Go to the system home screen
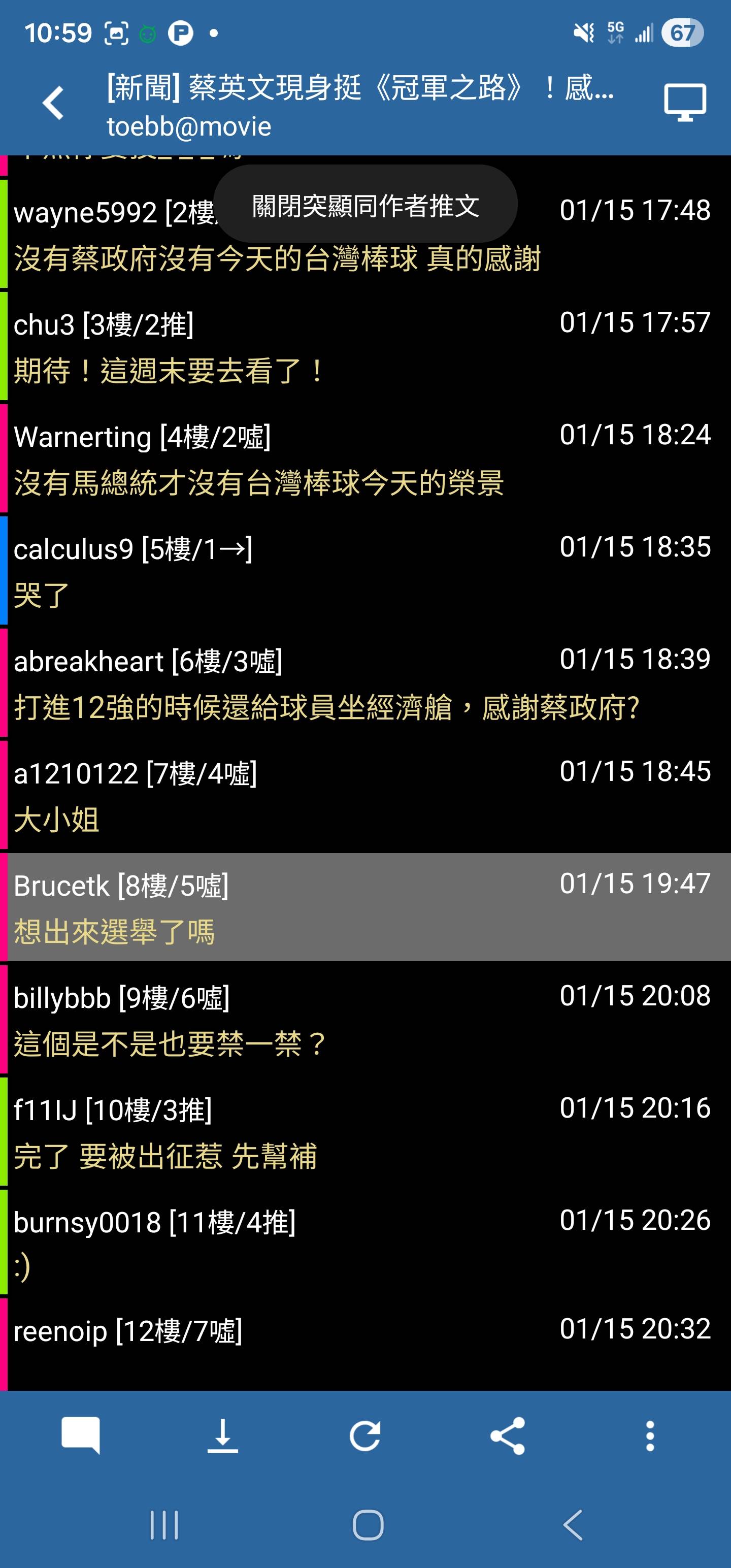The height and width of the screenshot is (1568, 731). (x=368, y=1525)
